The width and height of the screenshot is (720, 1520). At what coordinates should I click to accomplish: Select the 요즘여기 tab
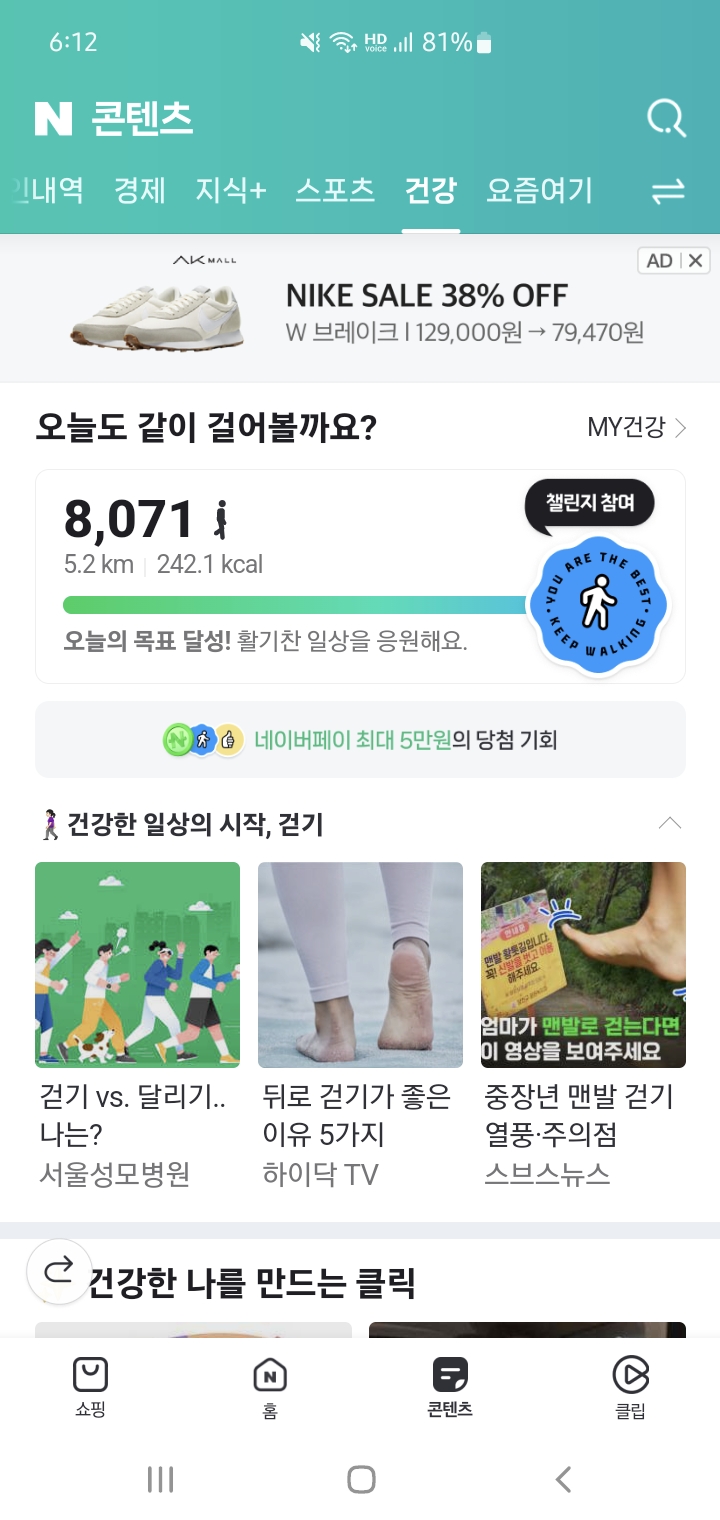click(539, 190)
